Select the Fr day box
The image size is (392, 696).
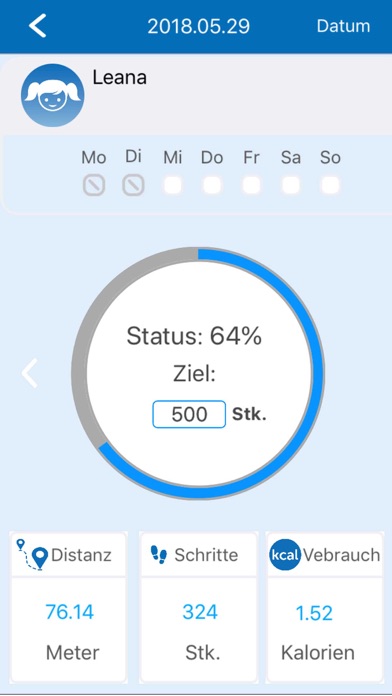pos(251,185)
